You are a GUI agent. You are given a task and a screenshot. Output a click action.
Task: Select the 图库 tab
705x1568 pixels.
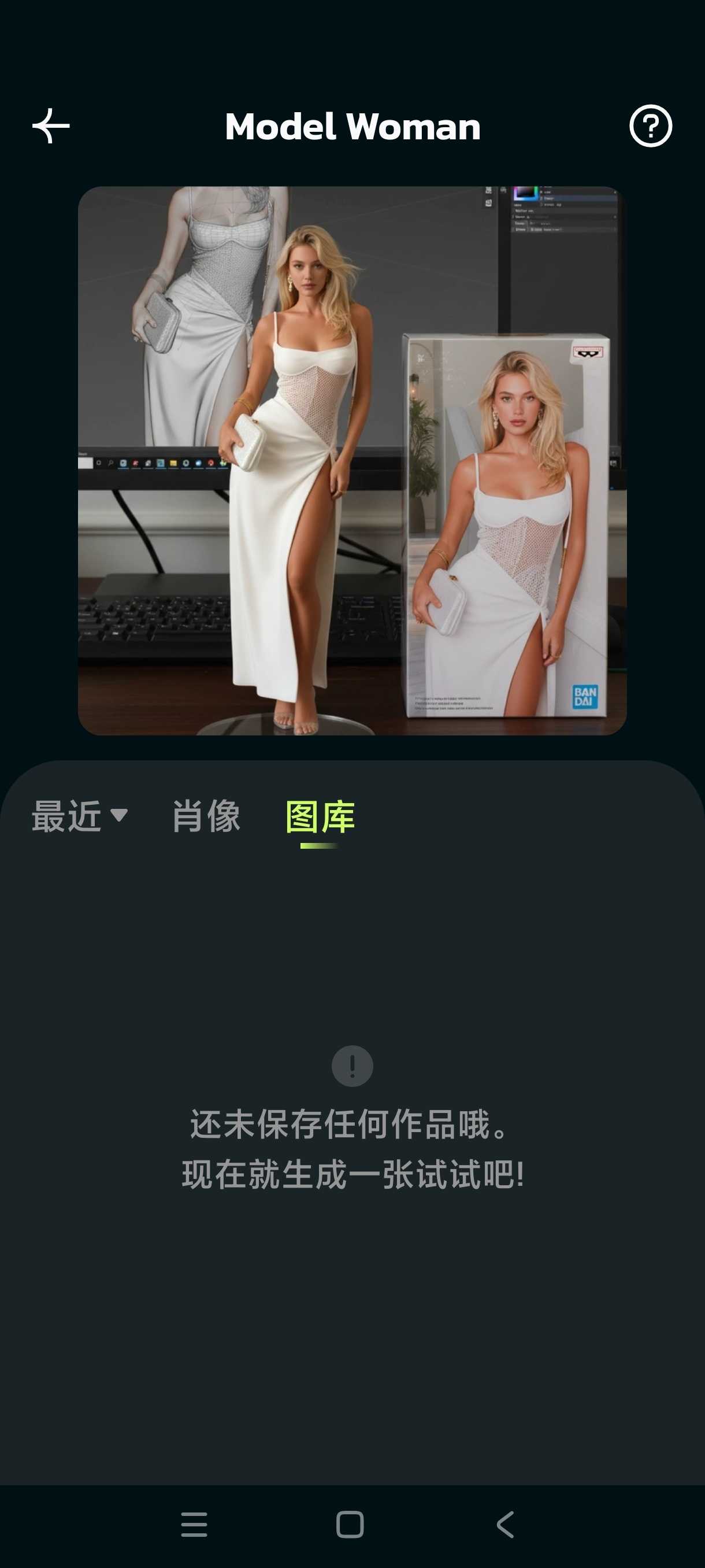(320, 816)
